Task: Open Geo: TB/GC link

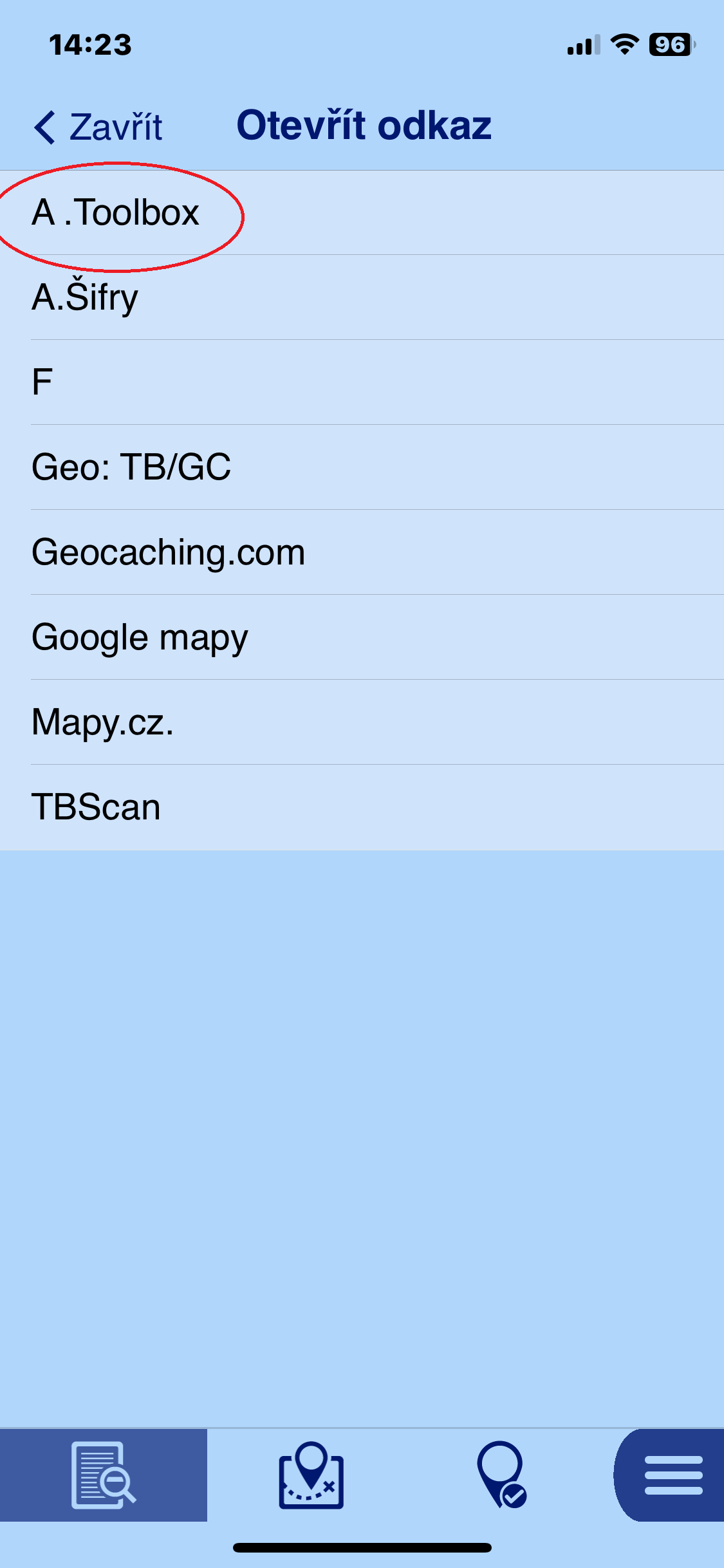Action: coord(362,467)
